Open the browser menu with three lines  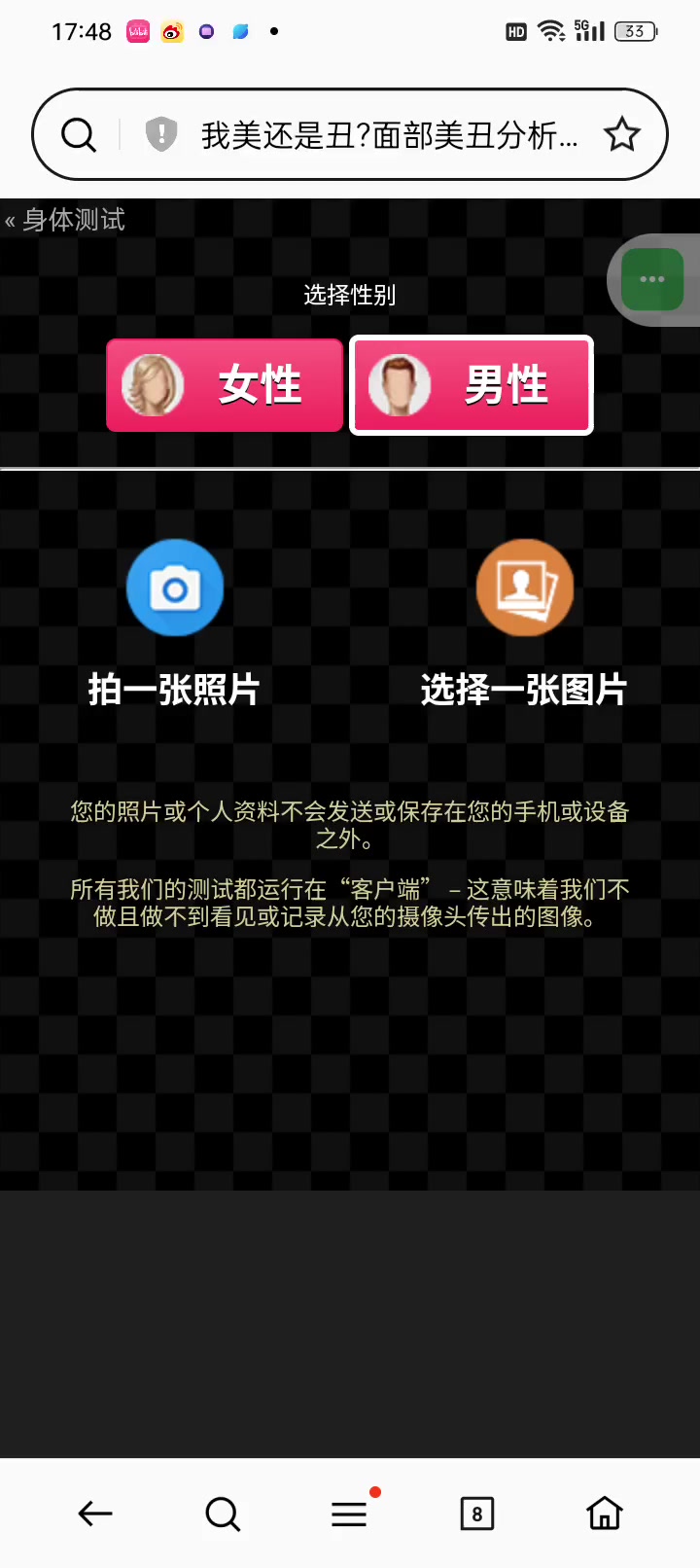pos(349,1514)
